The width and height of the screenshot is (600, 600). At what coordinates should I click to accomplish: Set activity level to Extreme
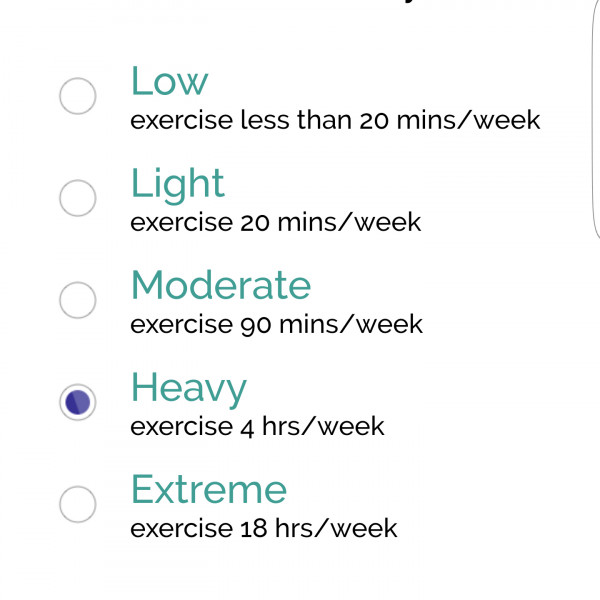click(78, 504)
